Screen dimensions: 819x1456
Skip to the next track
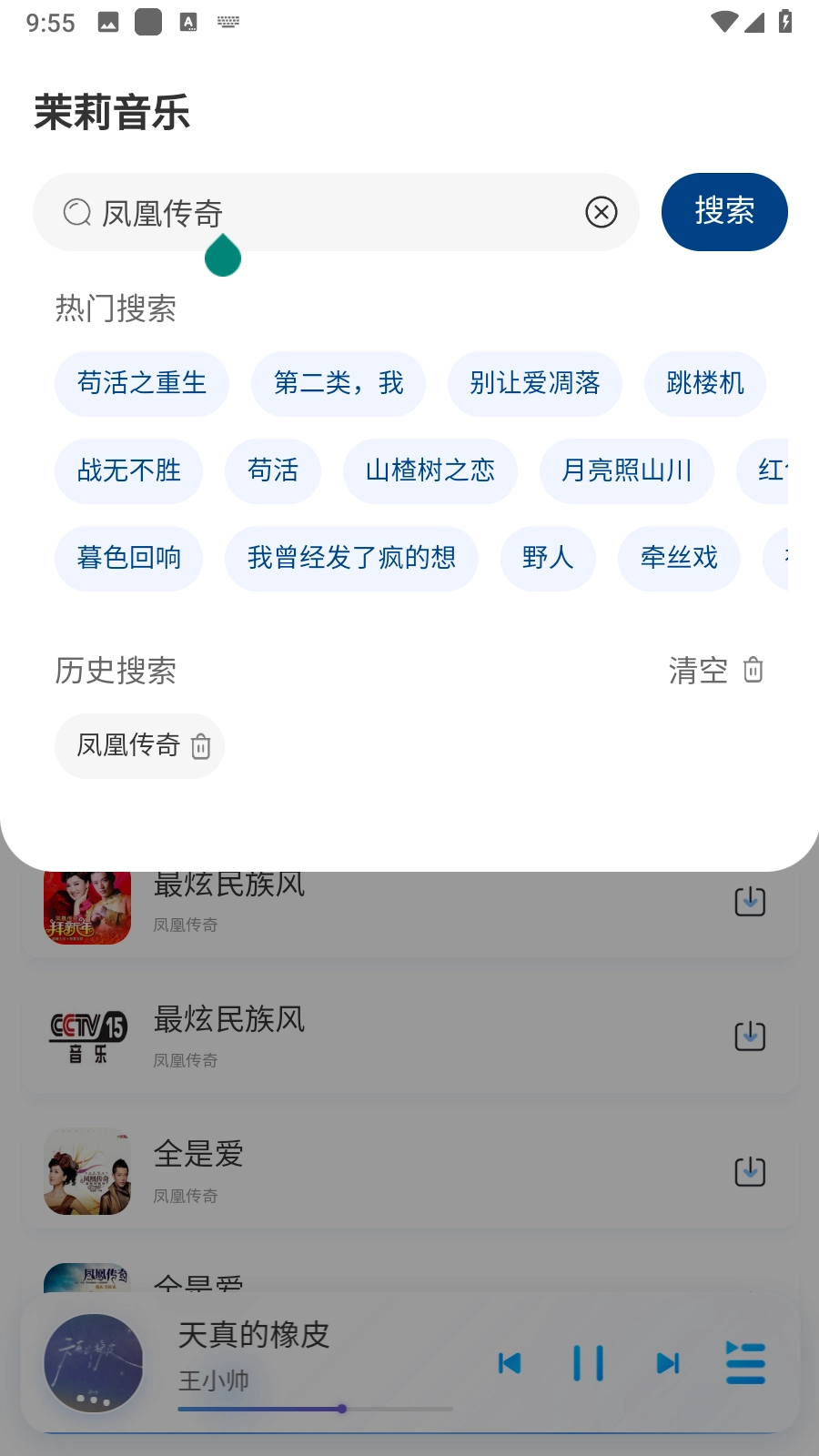667,1363
